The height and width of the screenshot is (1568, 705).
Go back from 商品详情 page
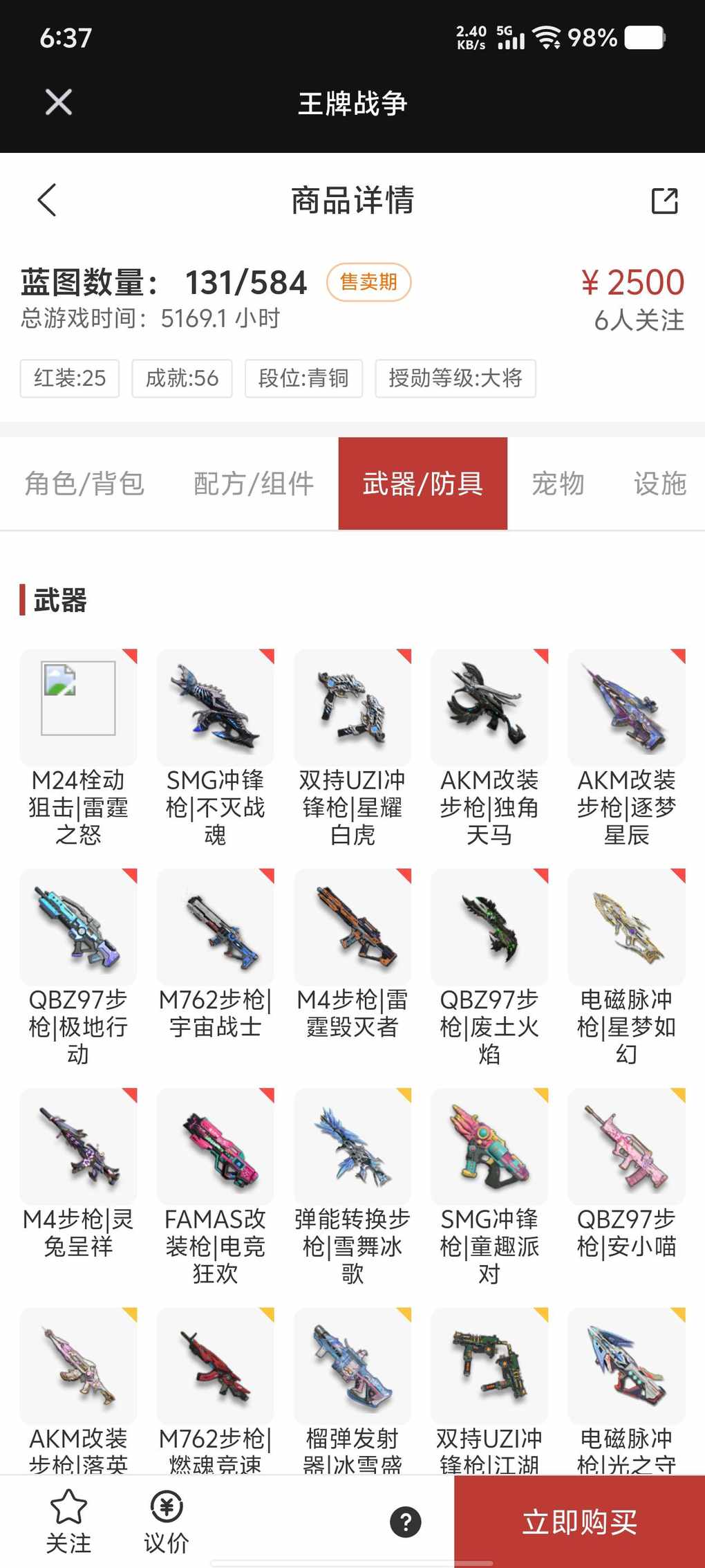coord(47,201)
